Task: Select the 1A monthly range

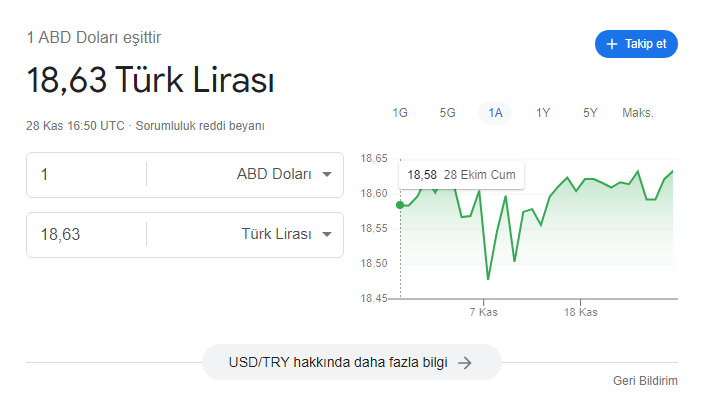Action: pyautogui.click(x=495, y=113)
